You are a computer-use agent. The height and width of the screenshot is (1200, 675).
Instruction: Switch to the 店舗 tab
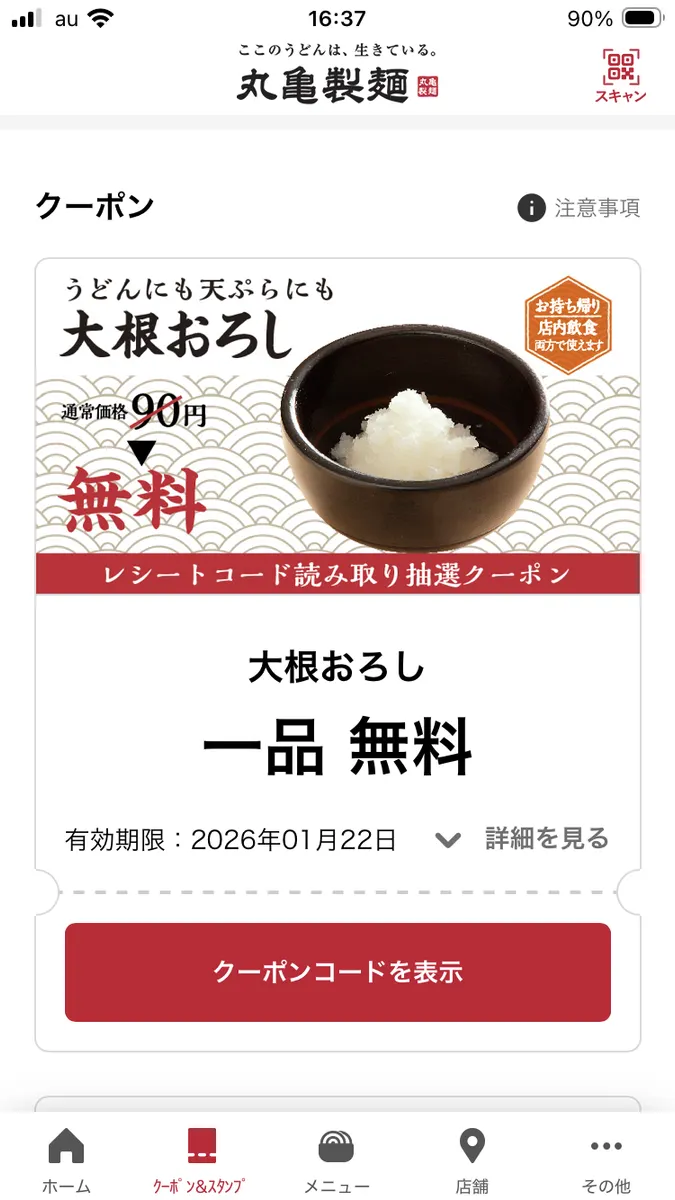[x=472, y=1160]
